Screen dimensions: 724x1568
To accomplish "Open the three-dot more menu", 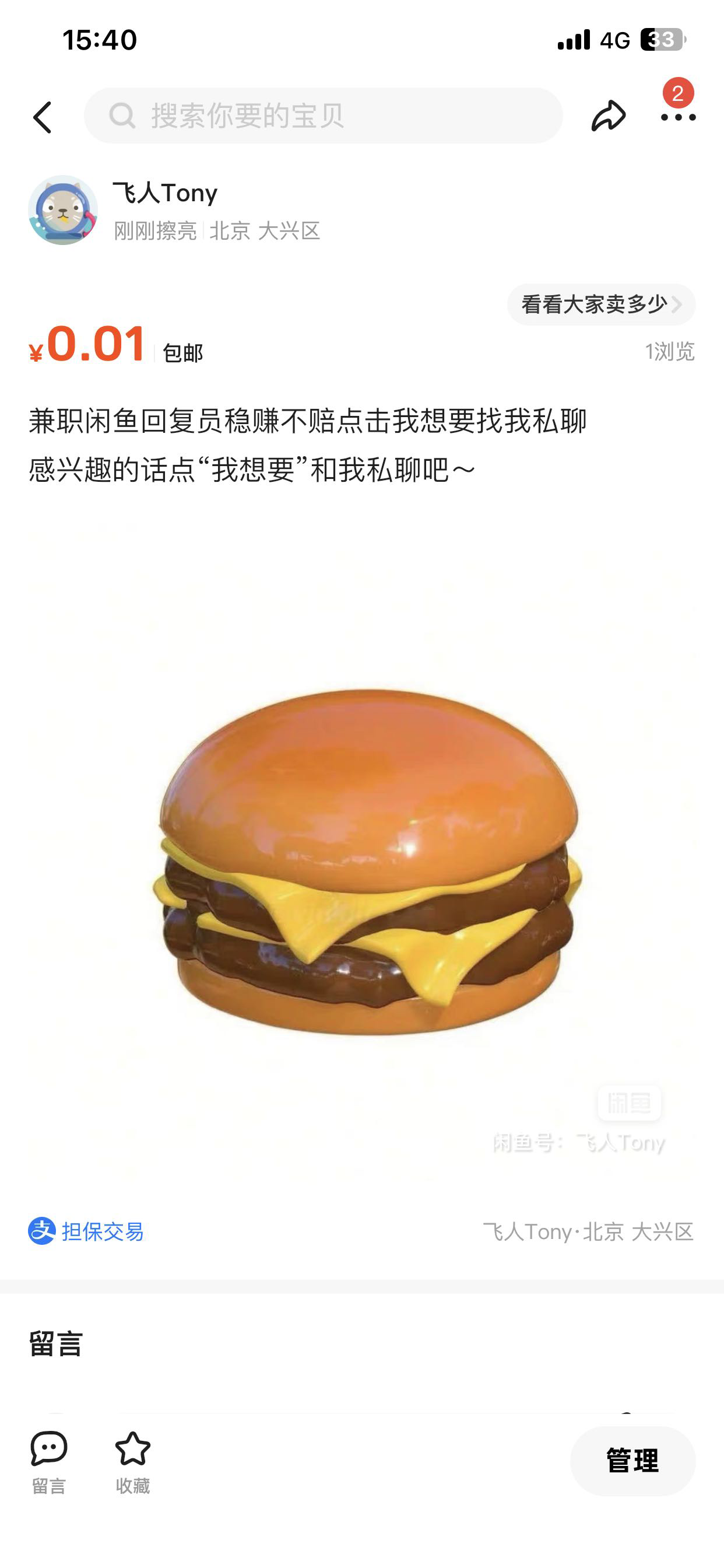I will click(x=678, y=117).
